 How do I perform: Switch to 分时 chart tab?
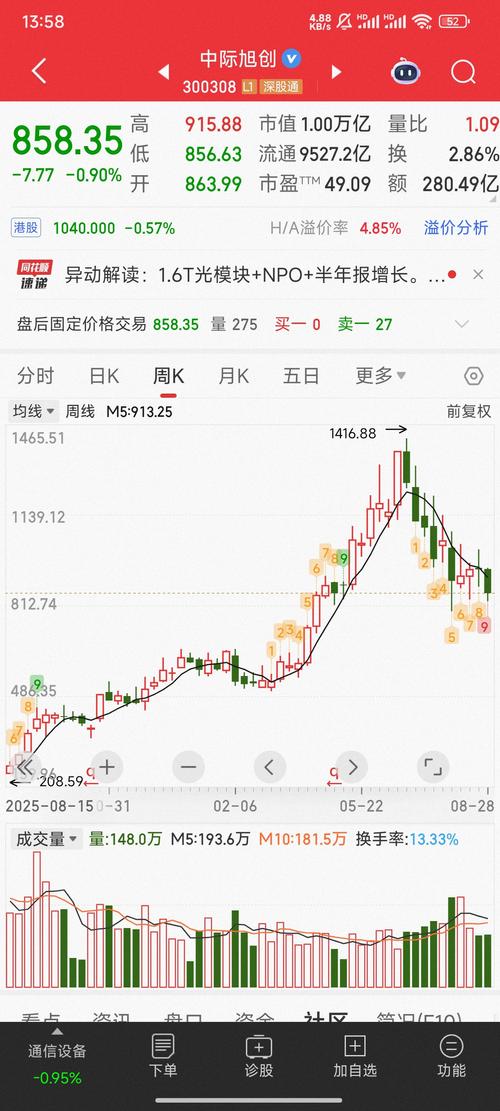(35, 376)
